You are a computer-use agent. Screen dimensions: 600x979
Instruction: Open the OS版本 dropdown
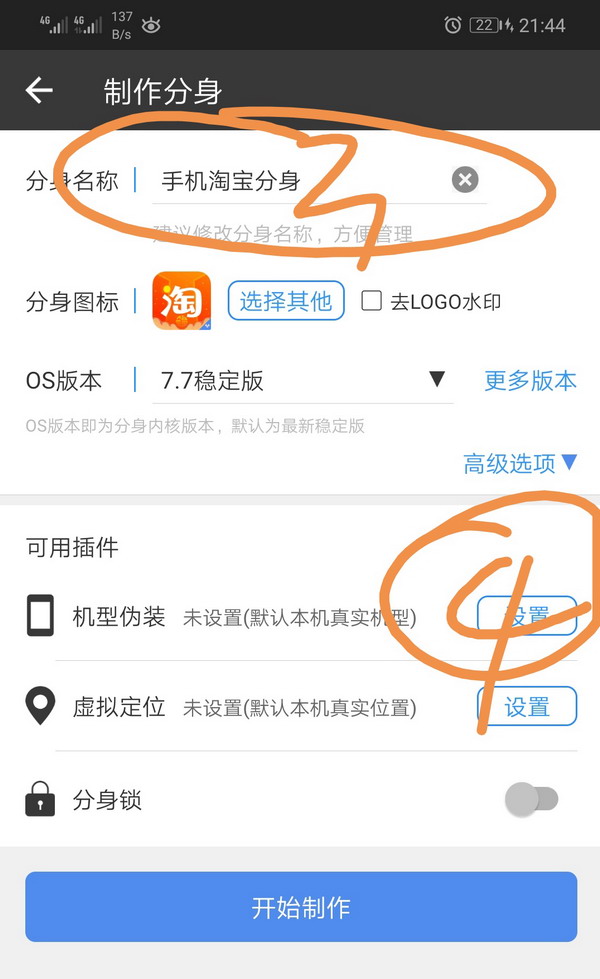pyautogui.click(x=303, y=380)
